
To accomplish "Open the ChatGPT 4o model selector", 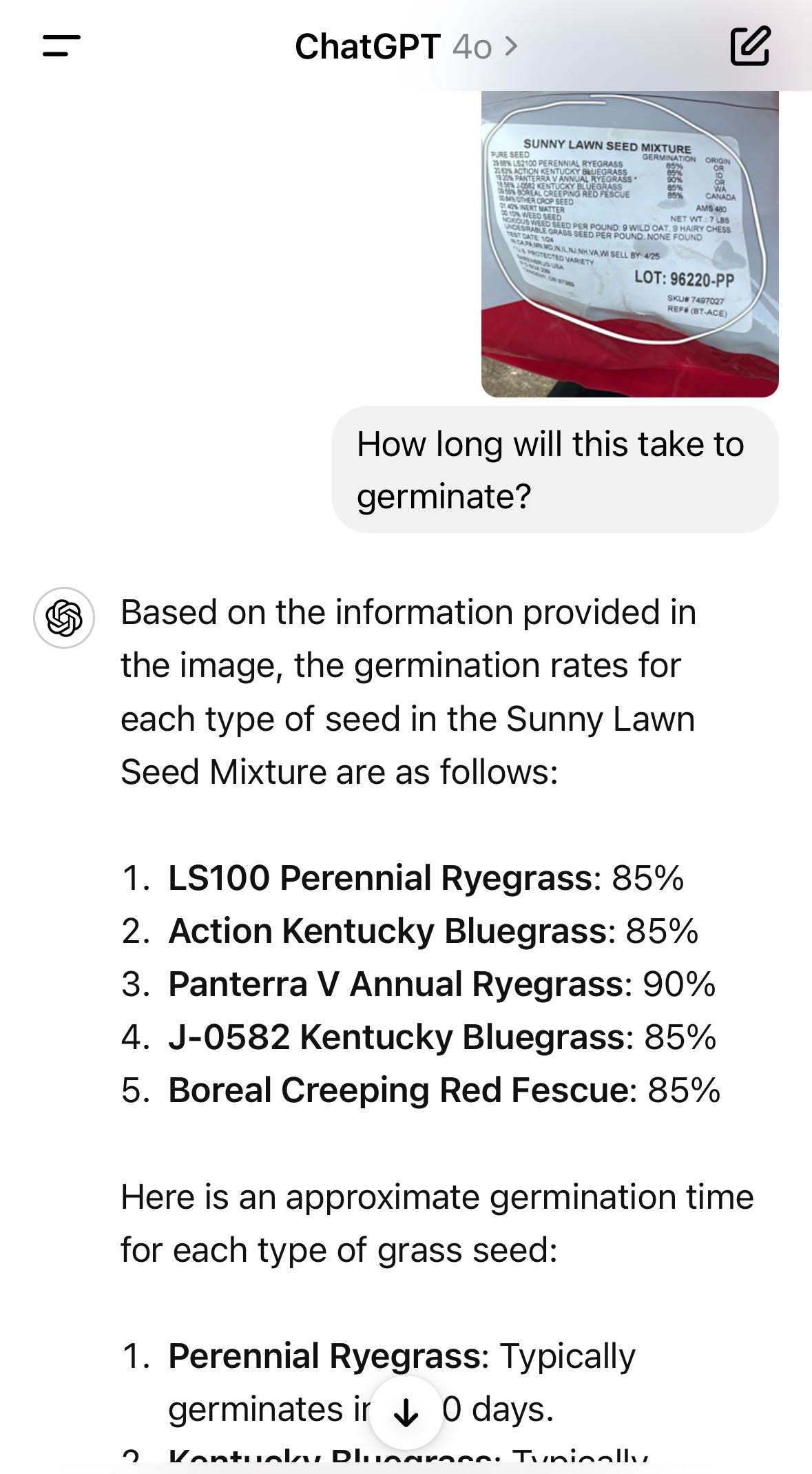I will pyautogui.click(x=406, y=47).
